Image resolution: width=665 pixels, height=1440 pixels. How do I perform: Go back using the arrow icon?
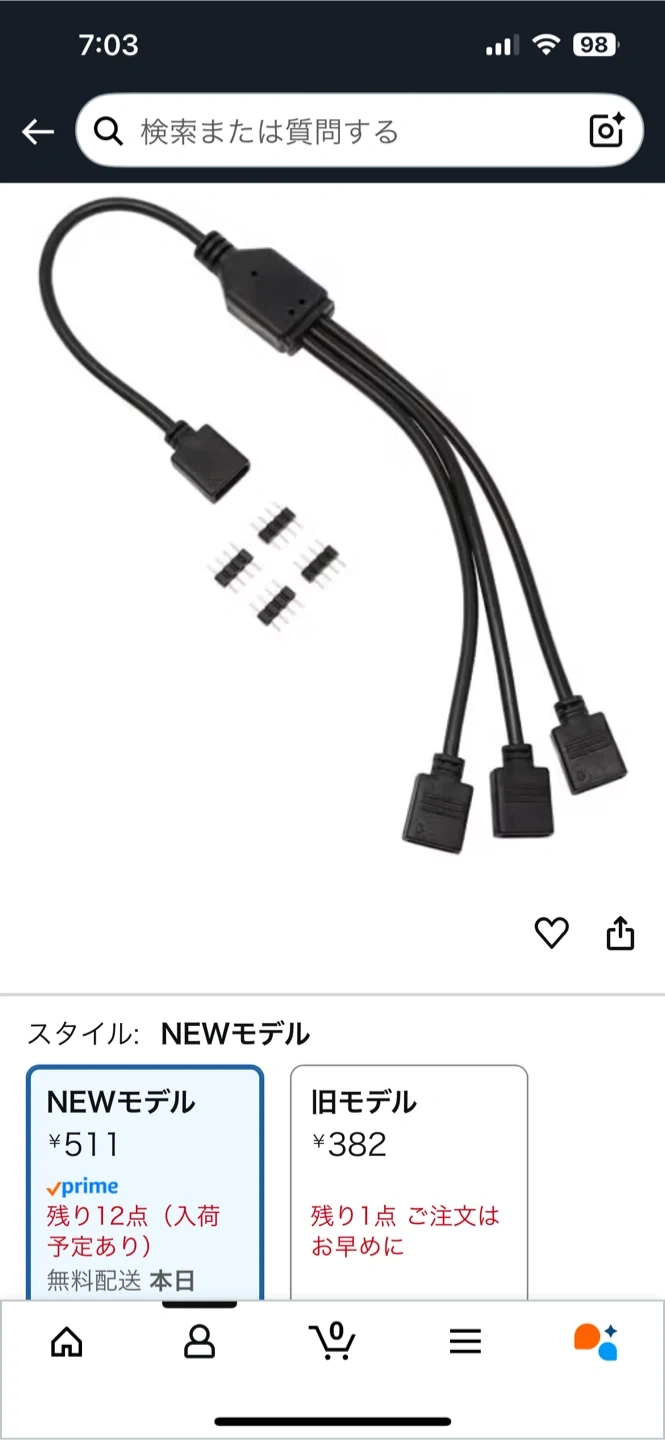pos(38,131)
